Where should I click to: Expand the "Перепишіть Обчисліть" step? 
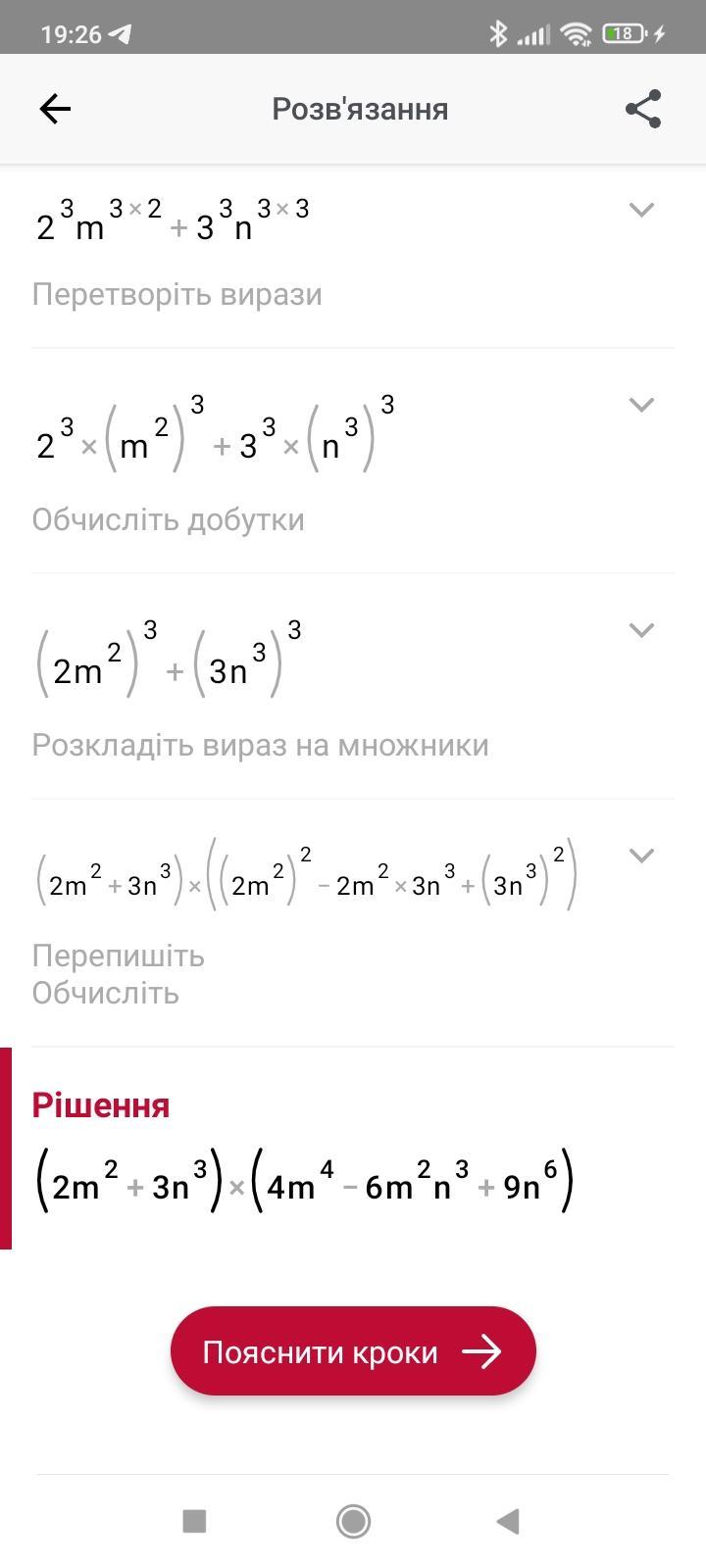point(641,855)
